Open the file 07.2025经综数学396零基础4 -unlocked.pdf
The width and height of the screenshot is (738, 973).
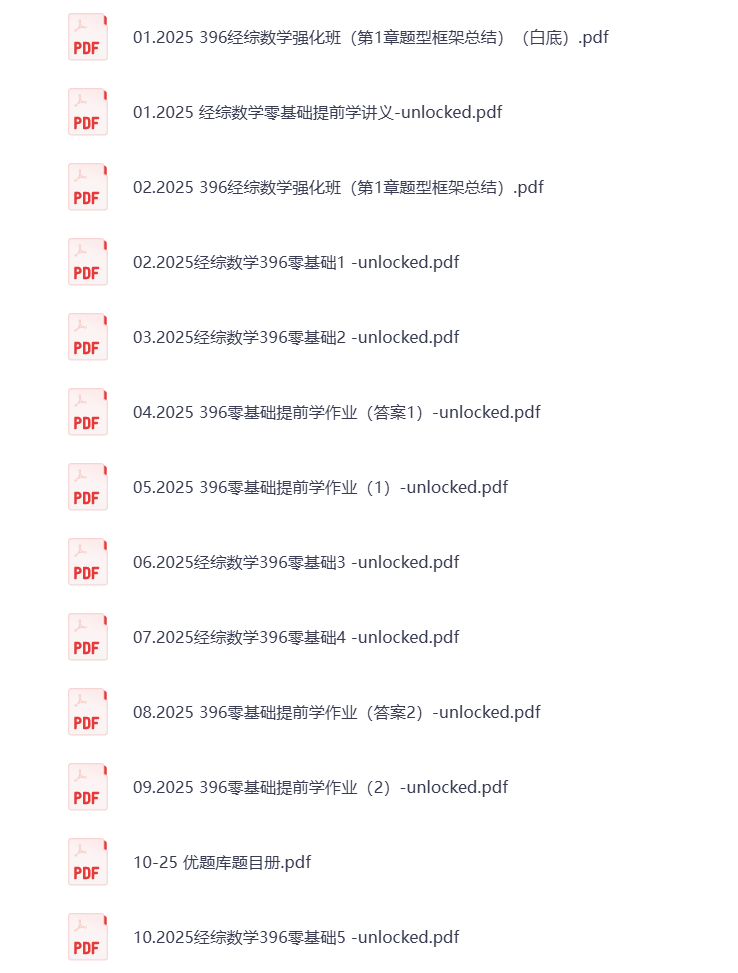[x=295, y=636]
